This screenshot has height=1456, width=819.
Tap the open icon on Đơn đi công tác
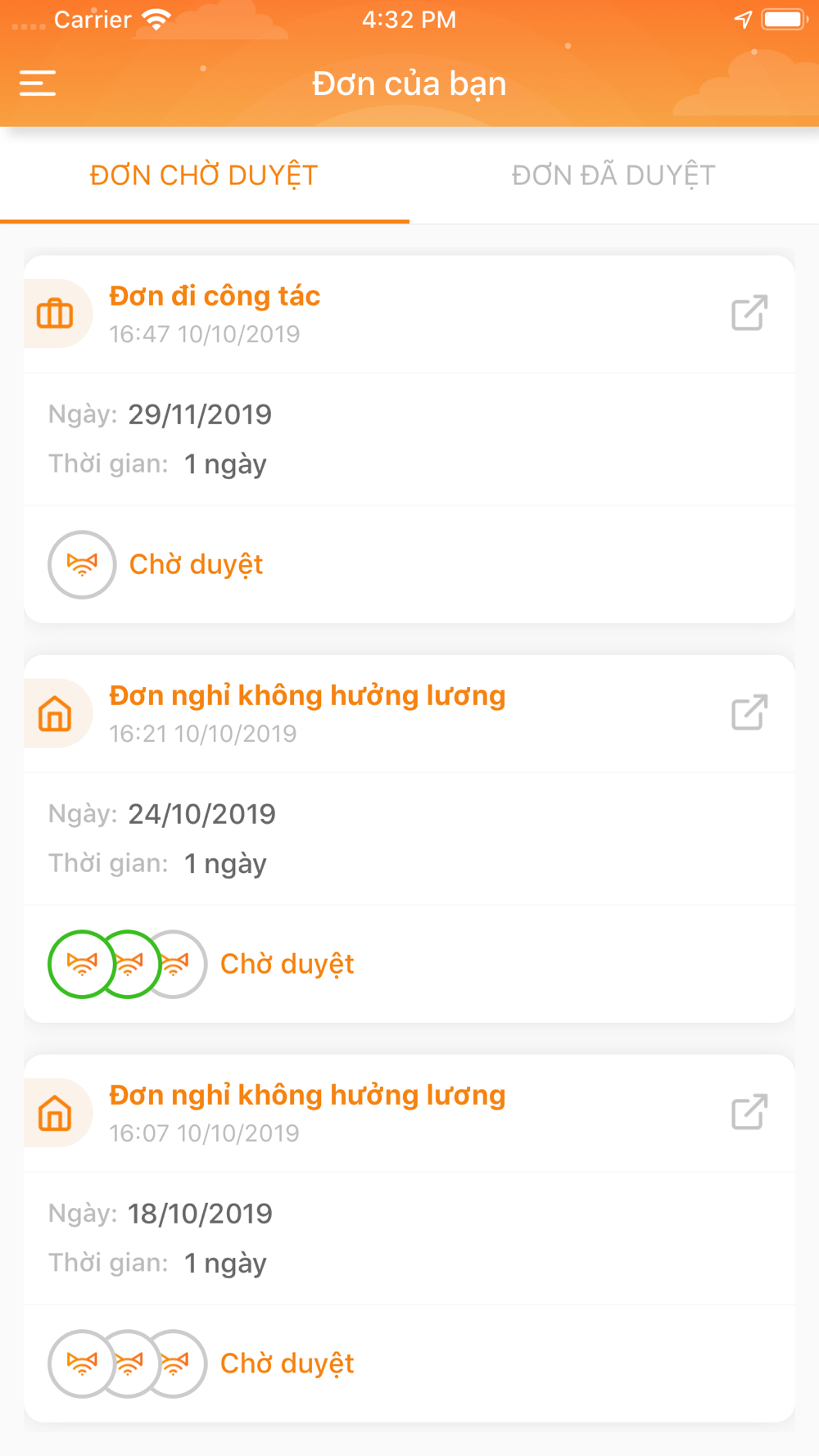click(749, 313)
